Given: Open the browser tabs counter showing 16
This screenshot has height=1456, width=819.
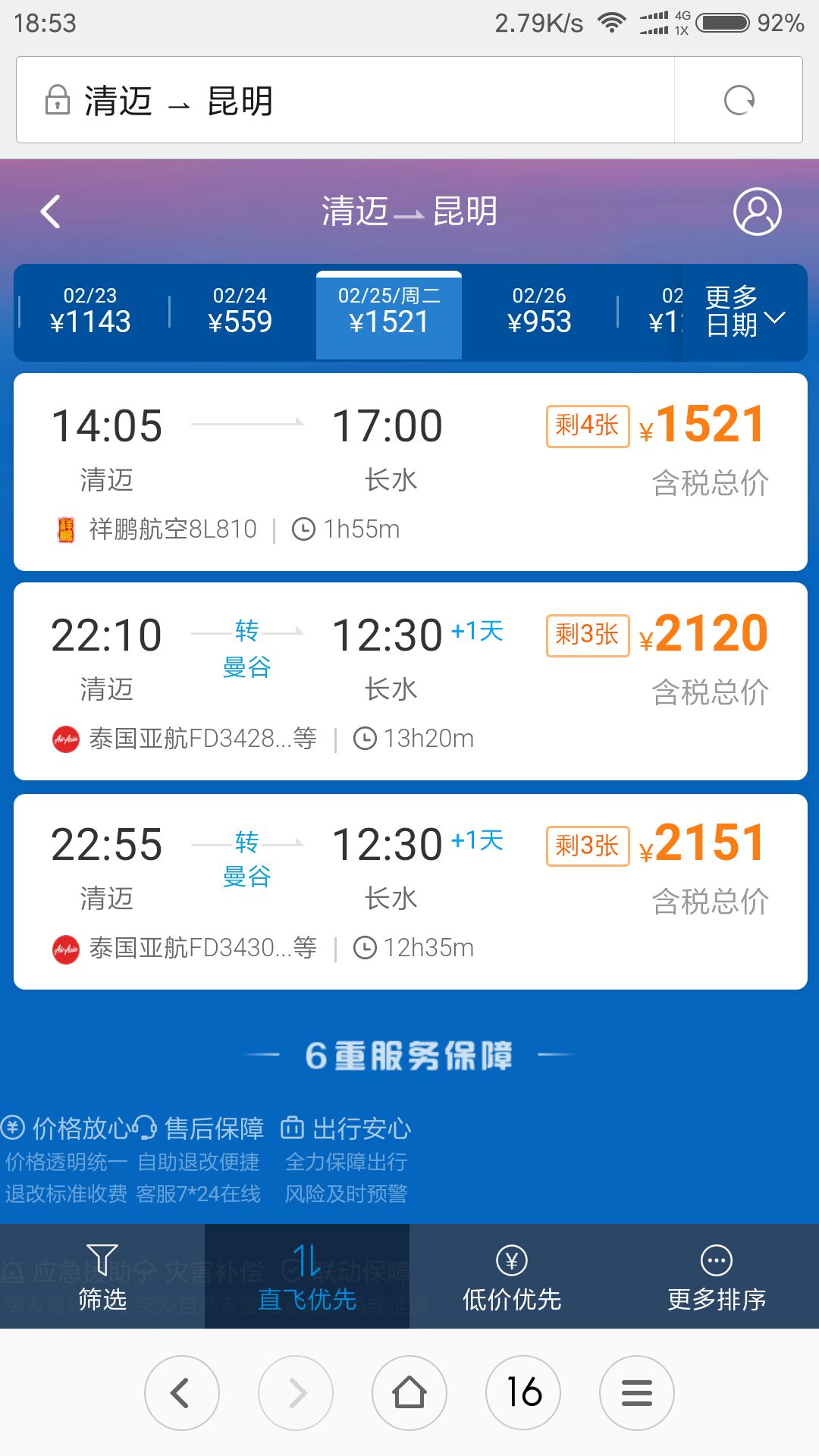Looking at the screenshot, I should coord(523,1393).
